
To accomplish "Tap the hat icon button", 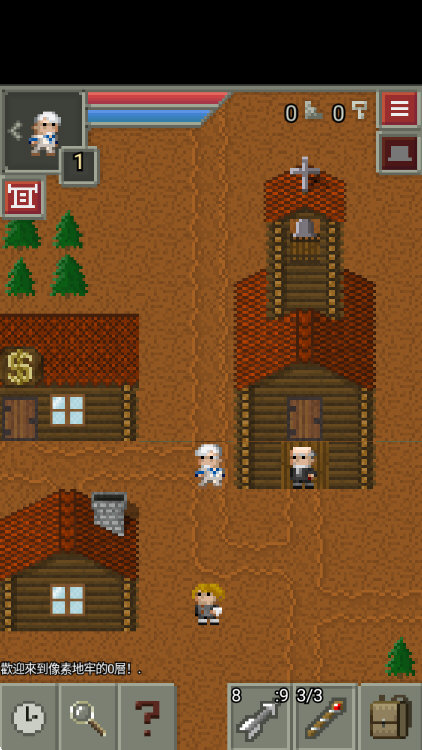I will 399,153.
